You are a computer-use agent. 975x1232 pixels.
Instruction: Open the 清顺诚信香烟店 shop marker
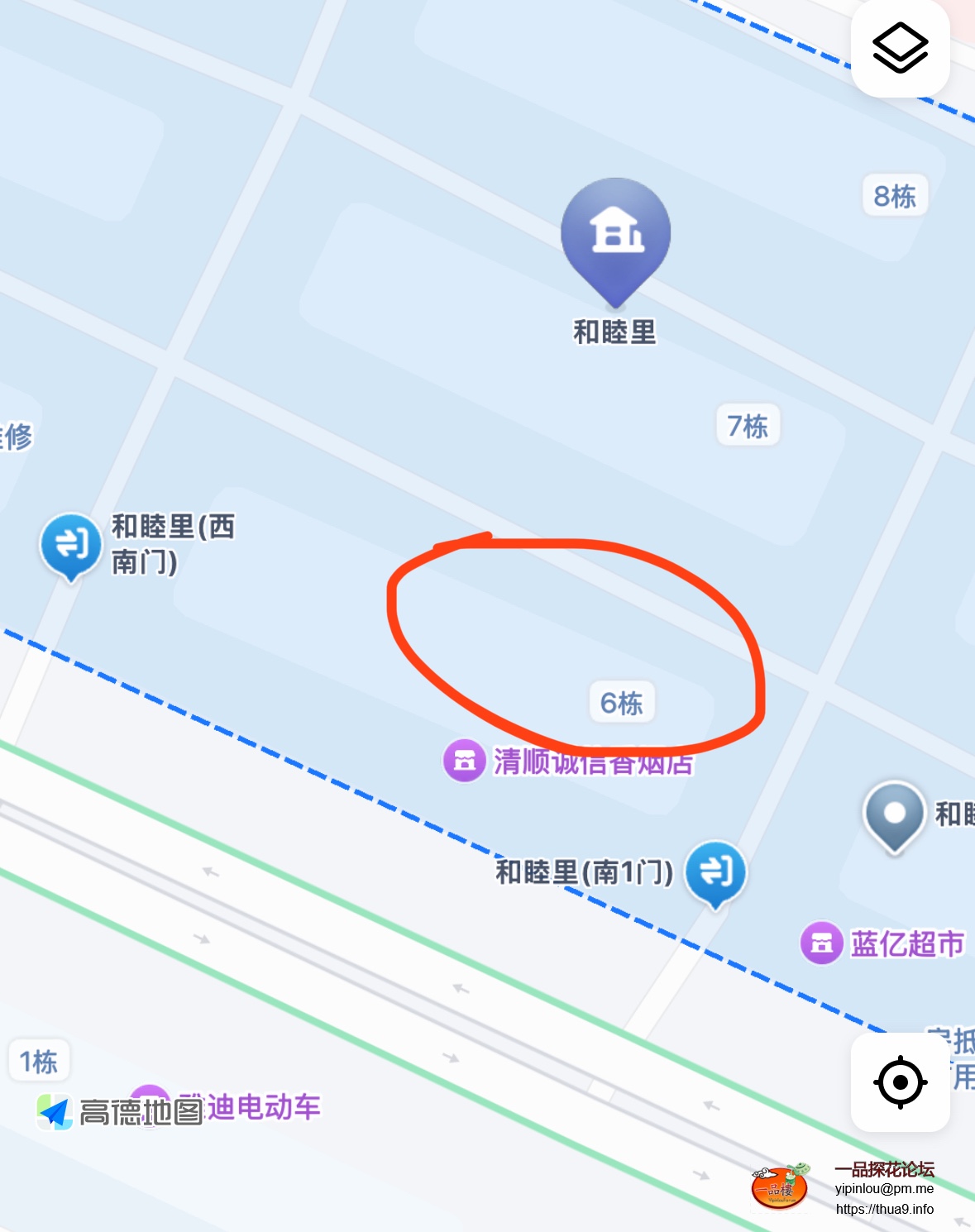[464, 760]
